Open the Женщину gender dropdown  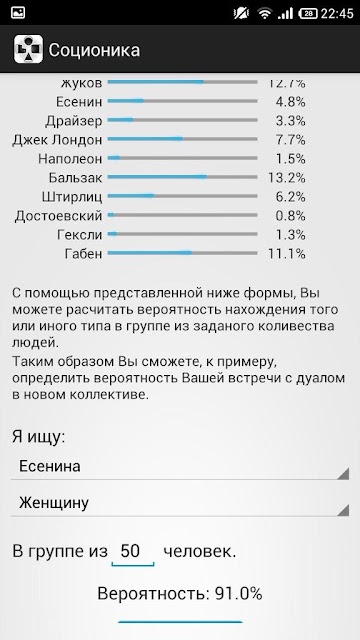pyautogui.click(x=180, y=503)
